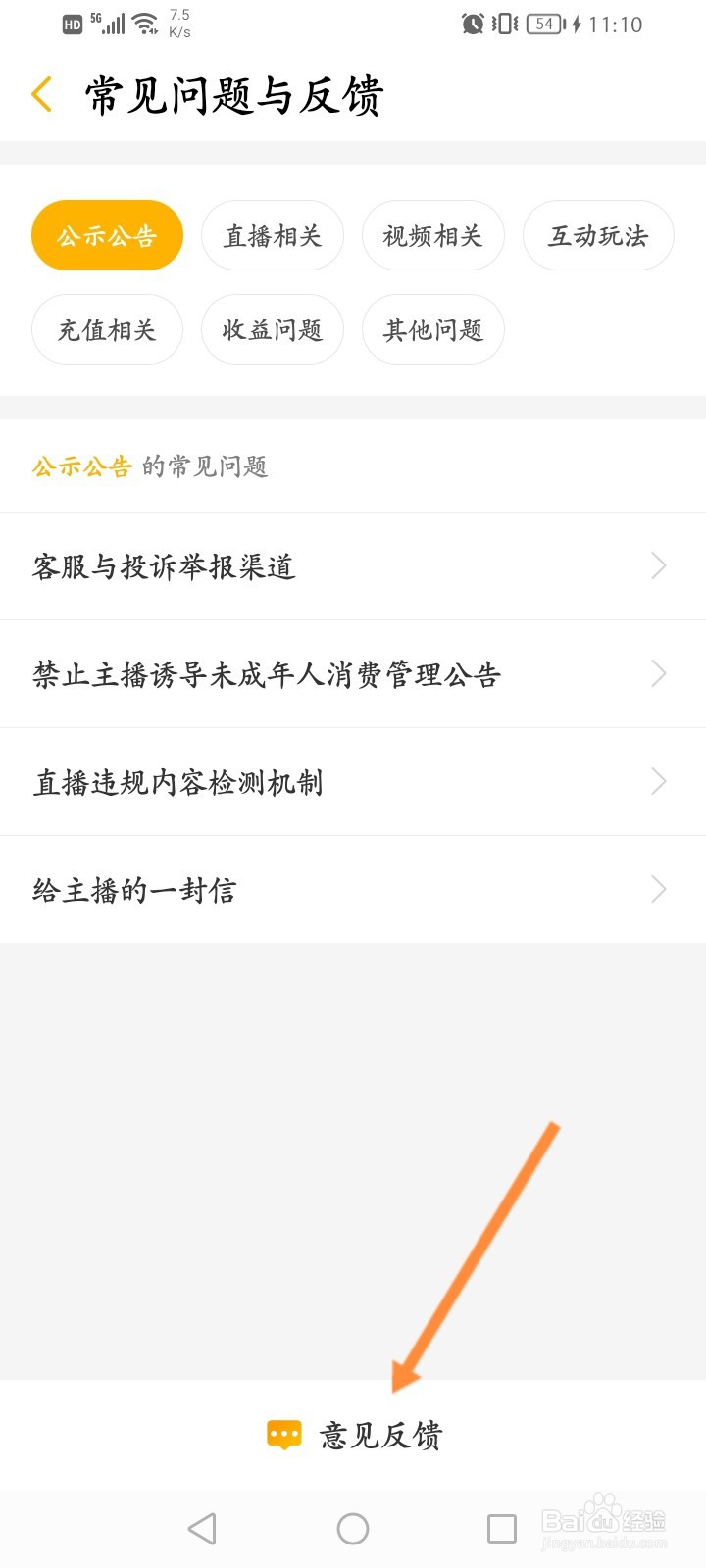Switch to the 其他问题 tab
The image size is (706, 1568).
coord(433,330)
